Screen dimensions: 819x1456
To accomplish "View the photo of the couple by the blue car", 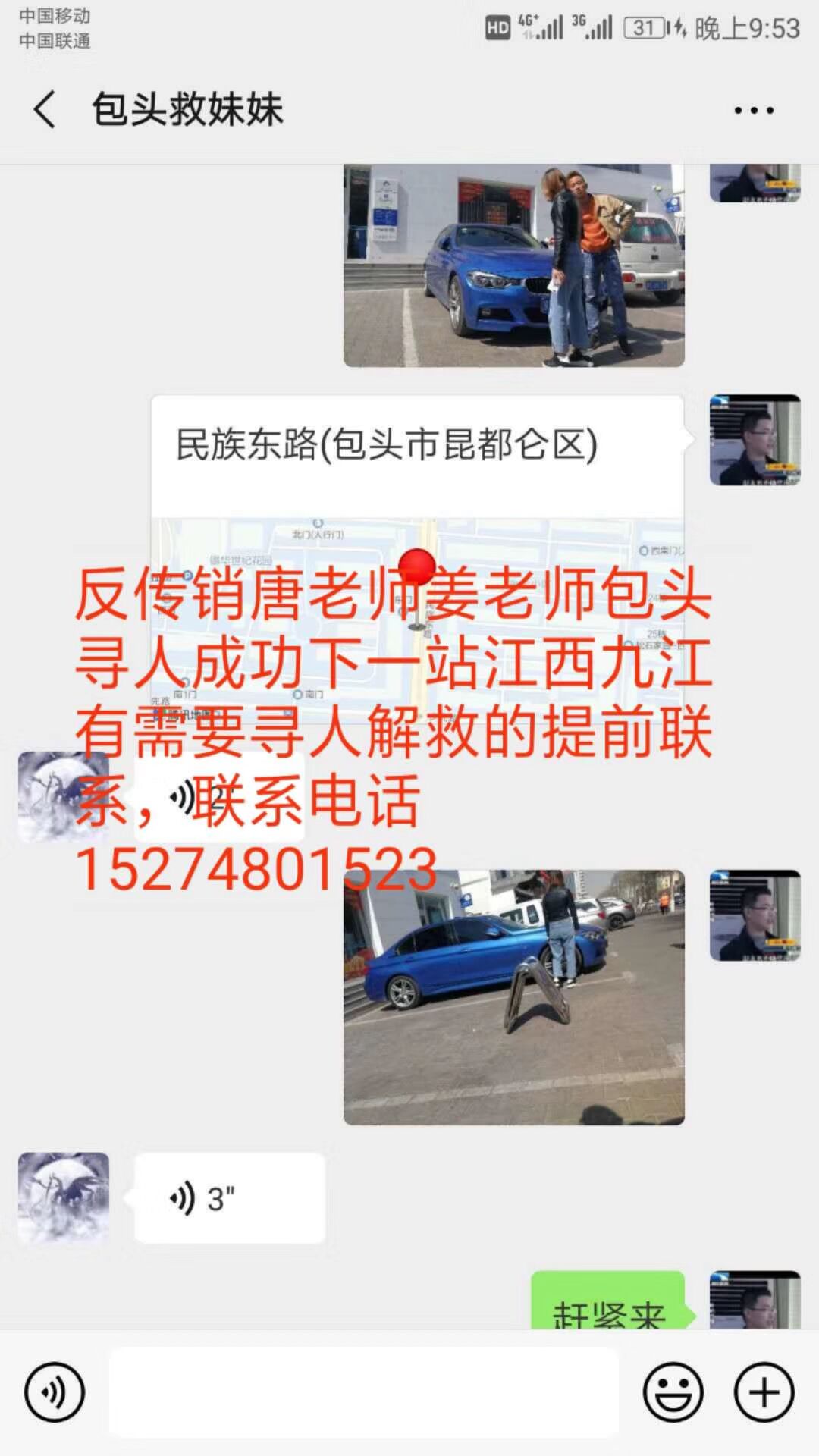I will point(513,265).
